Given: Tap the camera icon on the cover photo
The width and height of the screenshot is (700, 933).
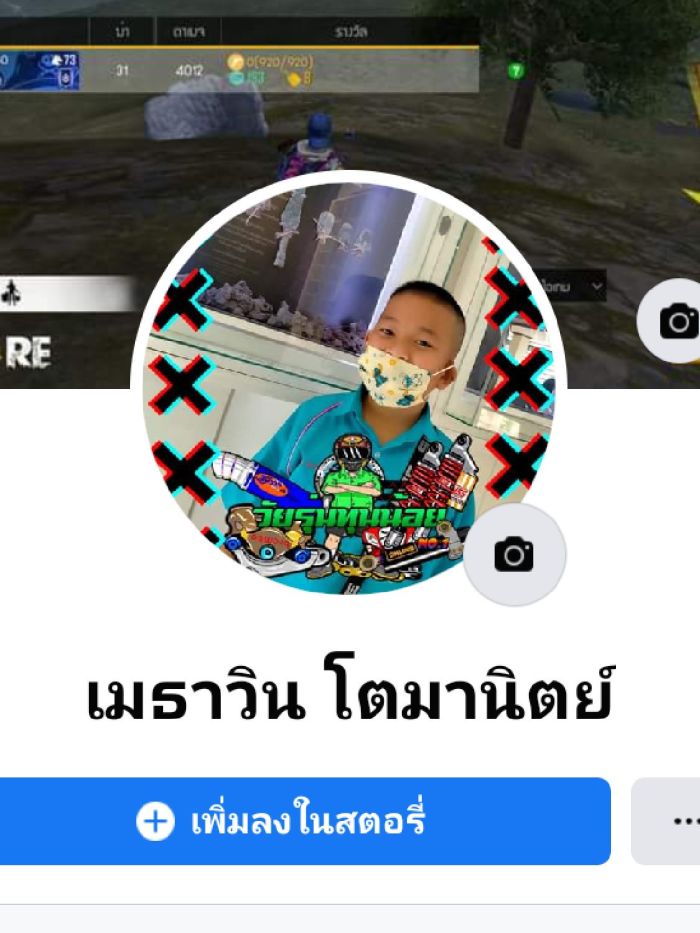Looking at the screenshot, I should coord(678,322).
